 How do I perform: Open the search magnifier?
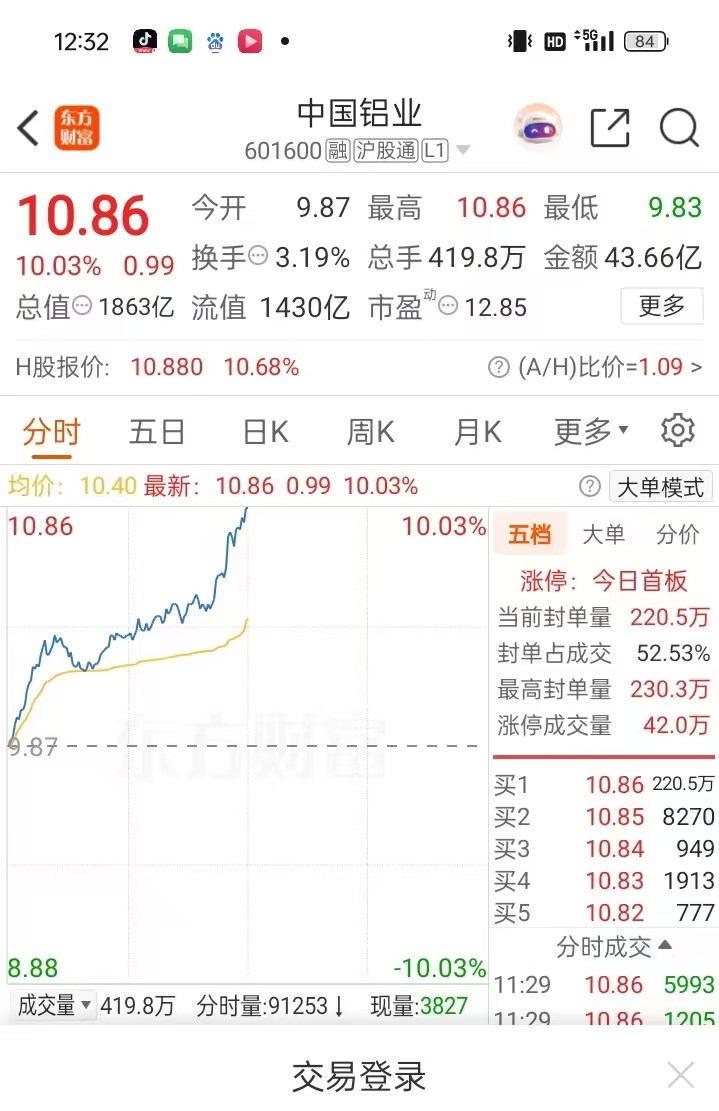(x=679, y=127)
